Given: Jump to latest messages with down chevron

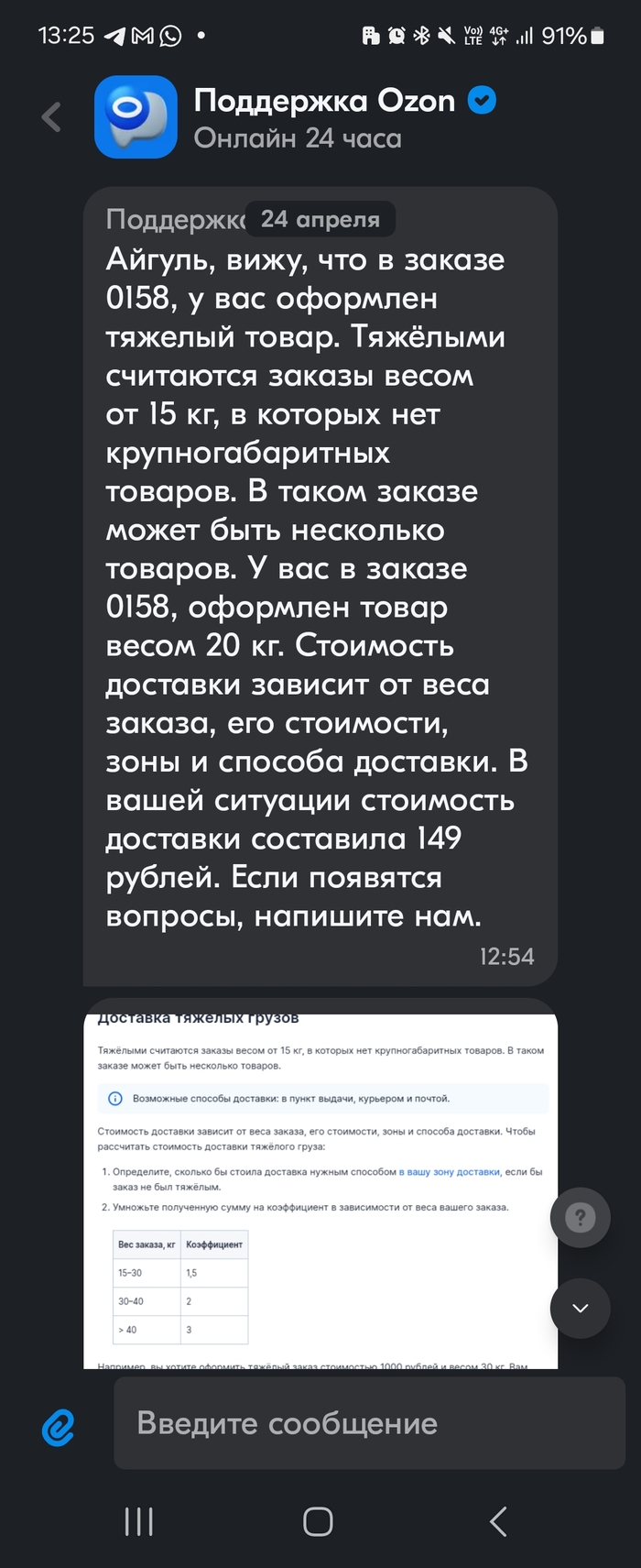Looking at the screenshot, I should tap(580, 1308).
